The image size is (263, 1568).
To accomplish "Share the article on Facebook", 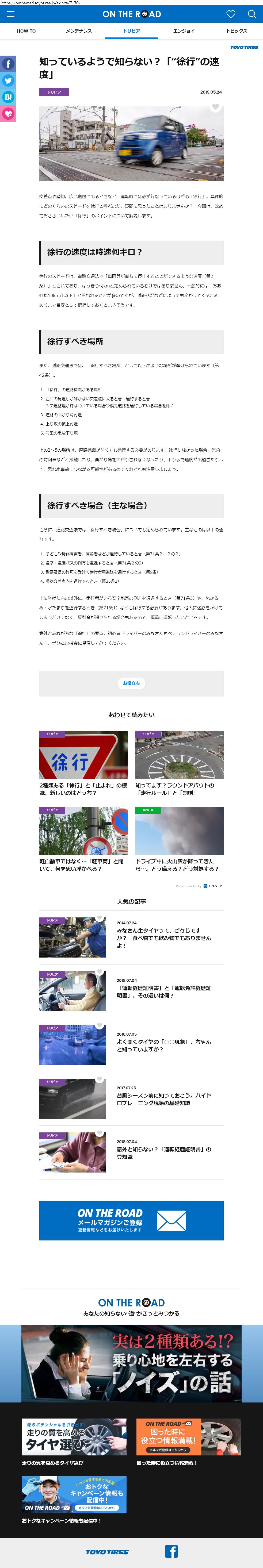I will coord(8,64).
